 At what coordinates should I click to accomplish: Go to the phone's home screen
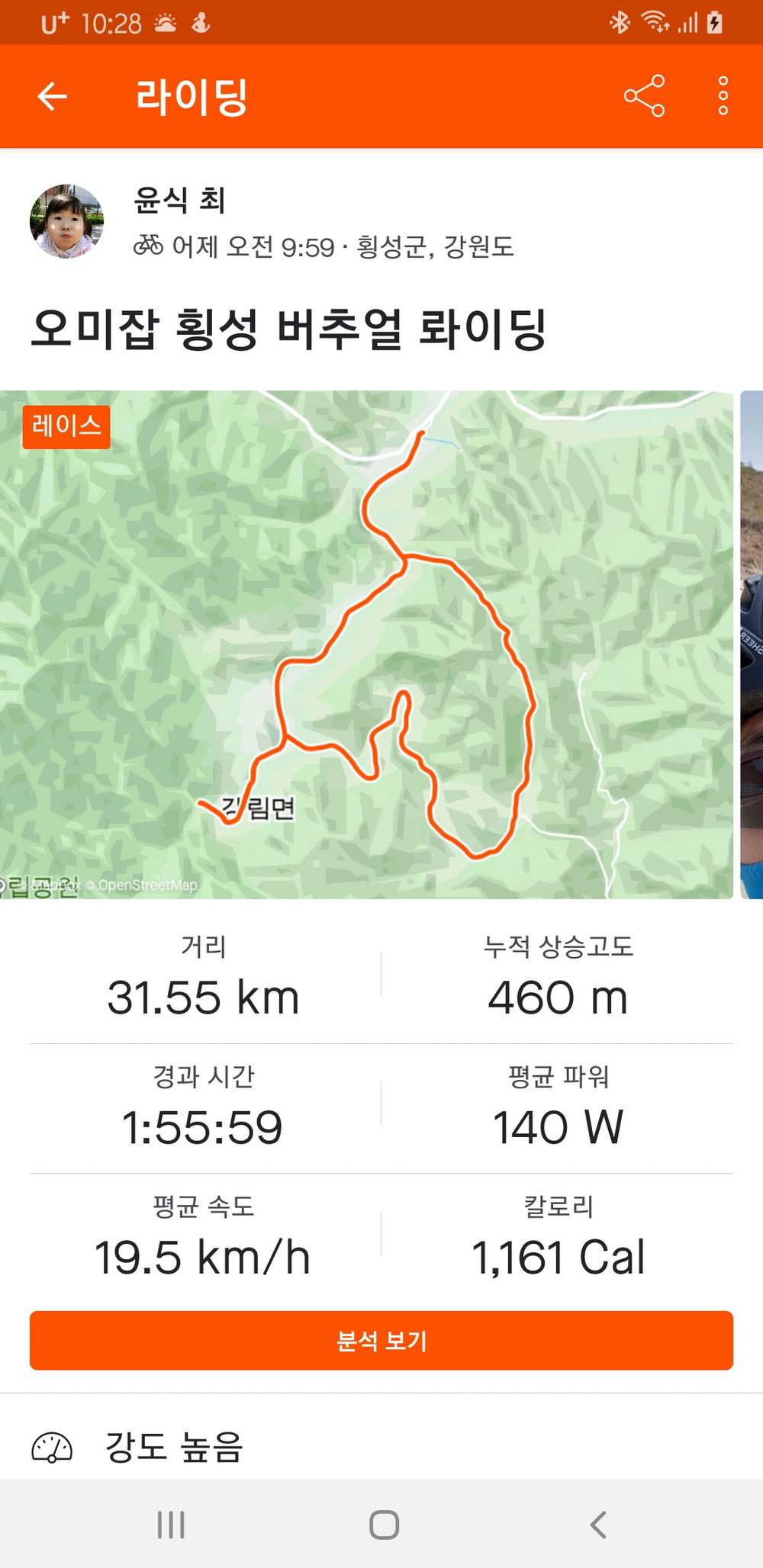coord(384,1525)
